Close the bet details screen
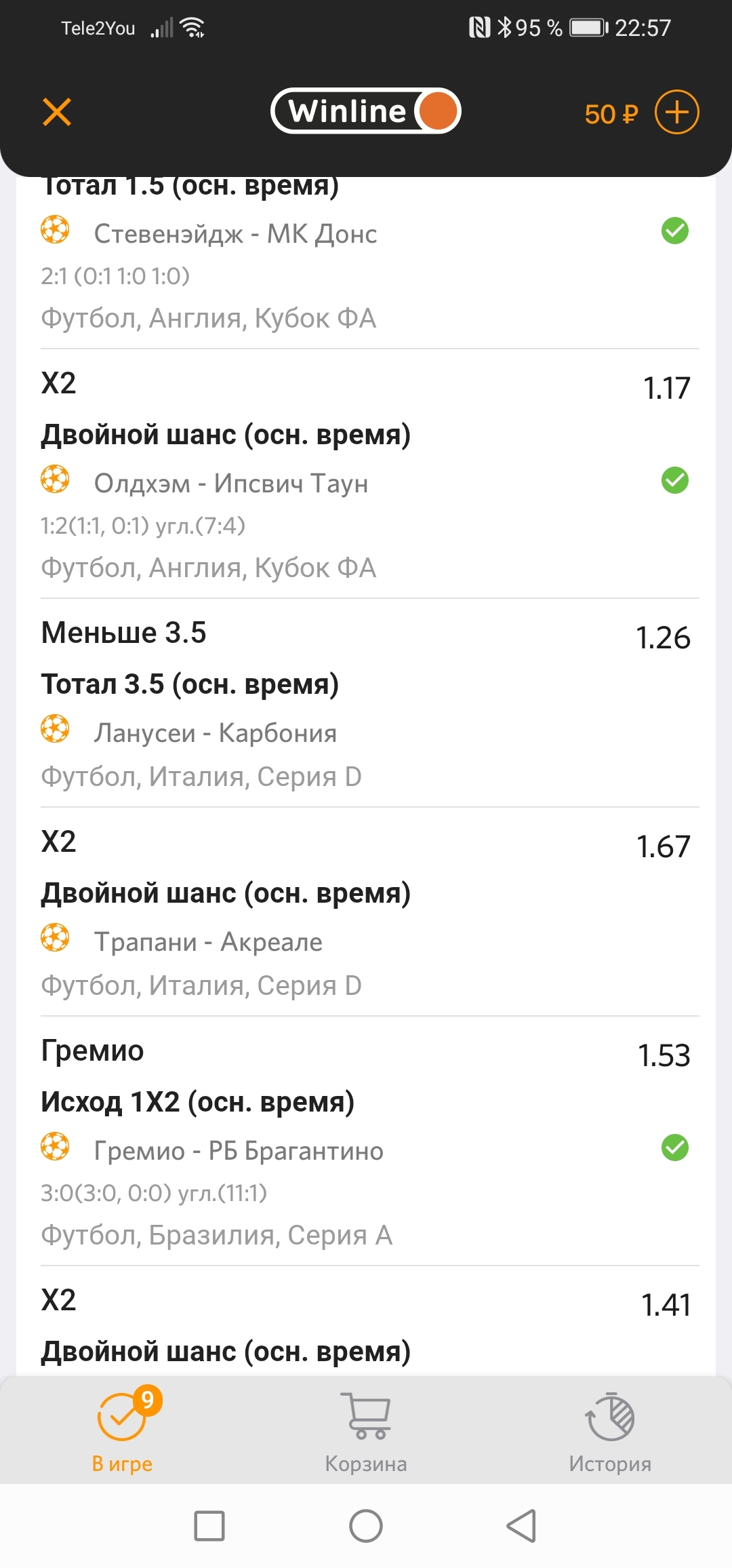 click(x=57, y=112)
